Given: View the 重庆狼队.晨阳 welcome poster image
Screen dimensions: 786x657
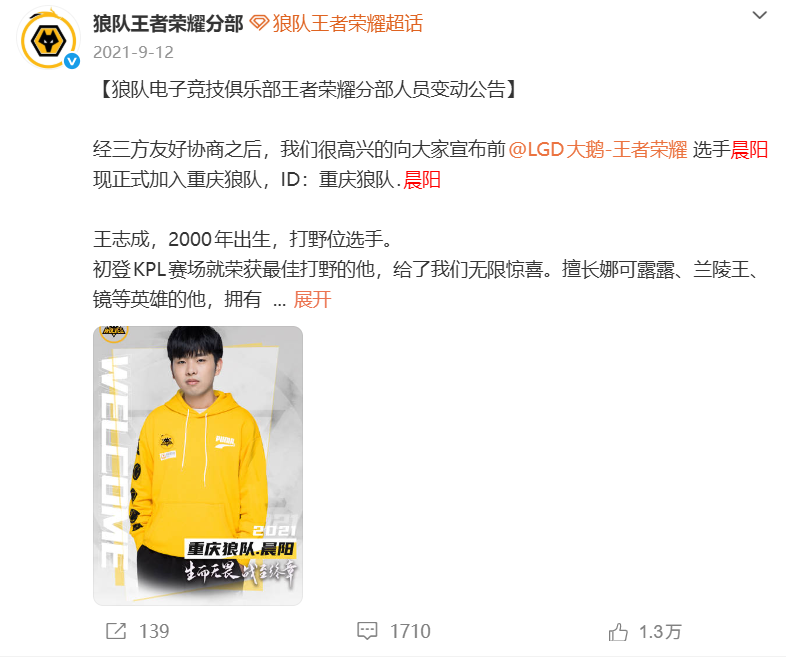Looking at the screenshot, I should (197, 465).
